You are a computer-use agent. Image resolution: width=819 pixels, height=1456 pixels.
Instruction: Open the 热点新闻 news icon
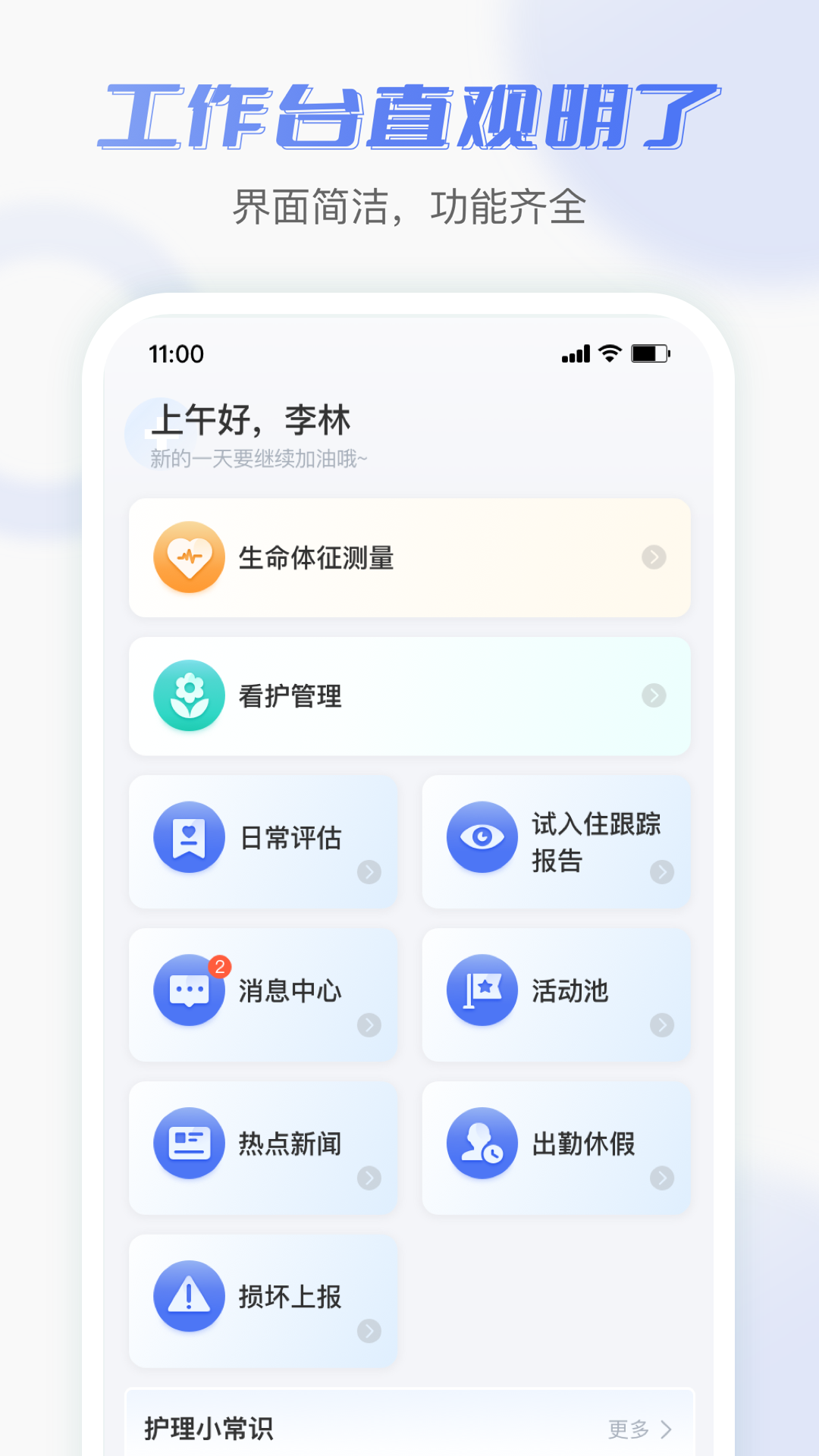point(190,1143)
